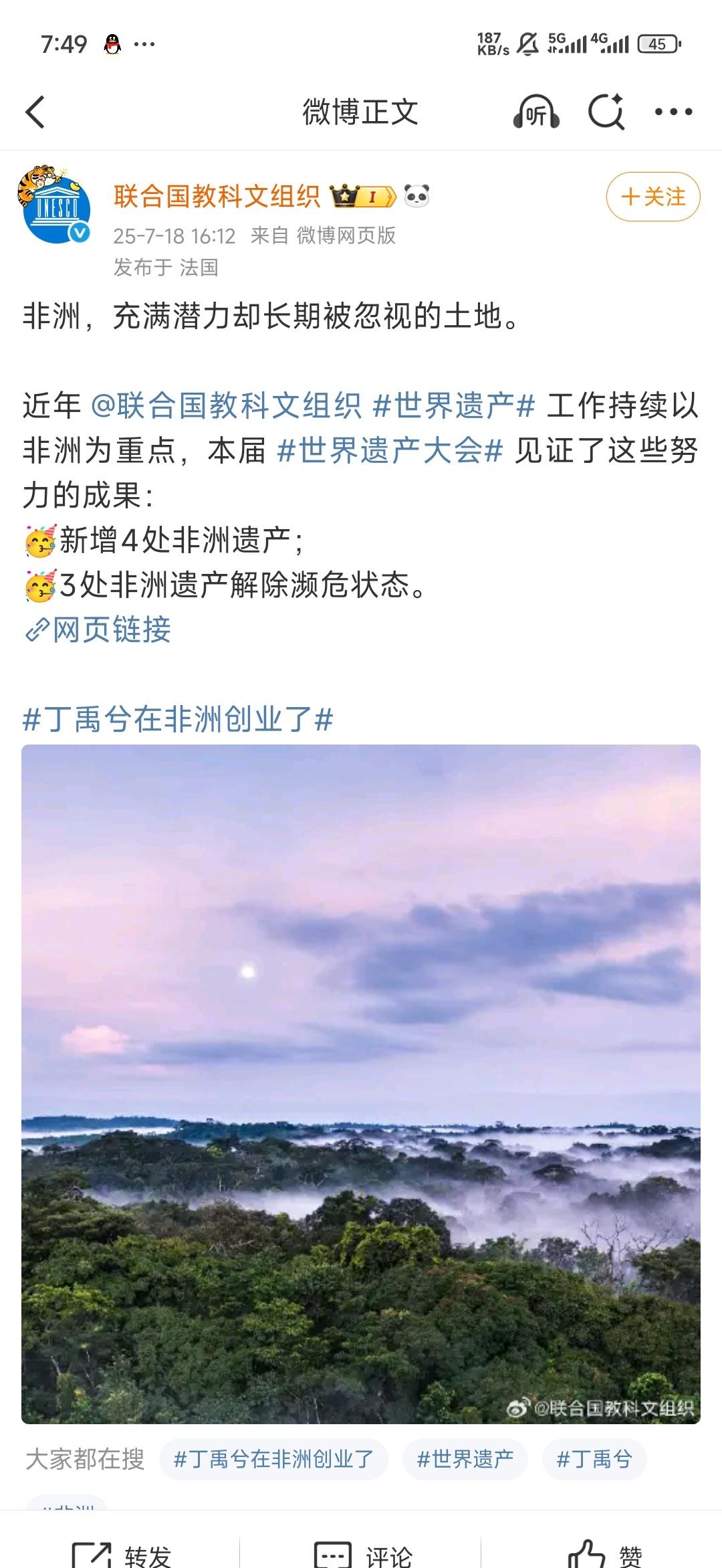Open the 网页链接 web link
This screenshot has width=722, height=1568.
[x=99, y=629]
